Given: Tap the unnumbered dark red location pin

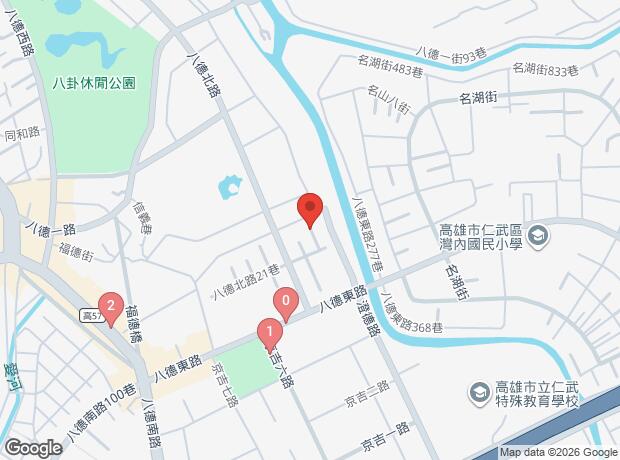Looking at the screenshot, I should (x=310, y=210).
